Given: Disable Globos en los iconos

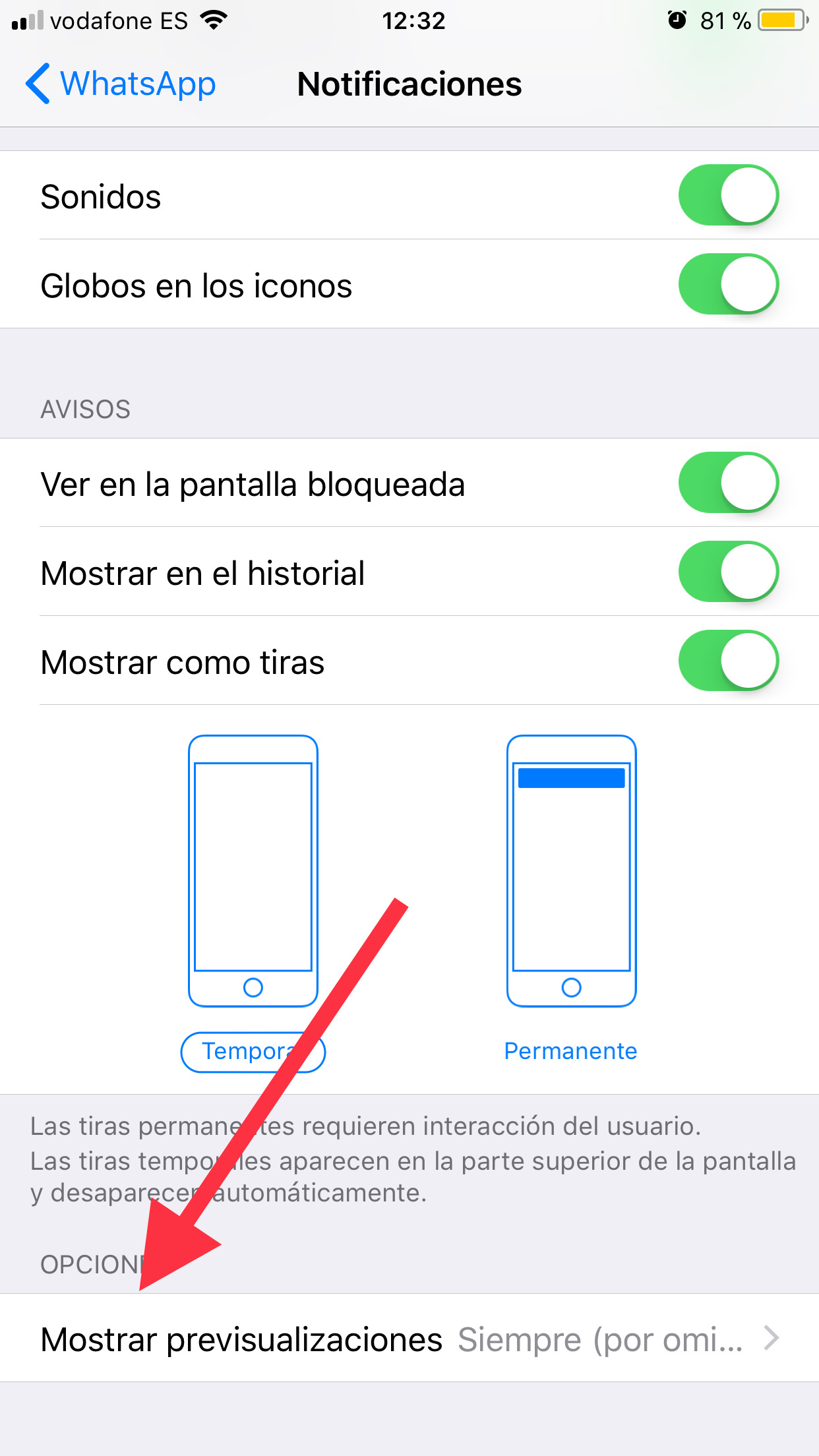Looking at the screenshot, I should tap(728, 284).
